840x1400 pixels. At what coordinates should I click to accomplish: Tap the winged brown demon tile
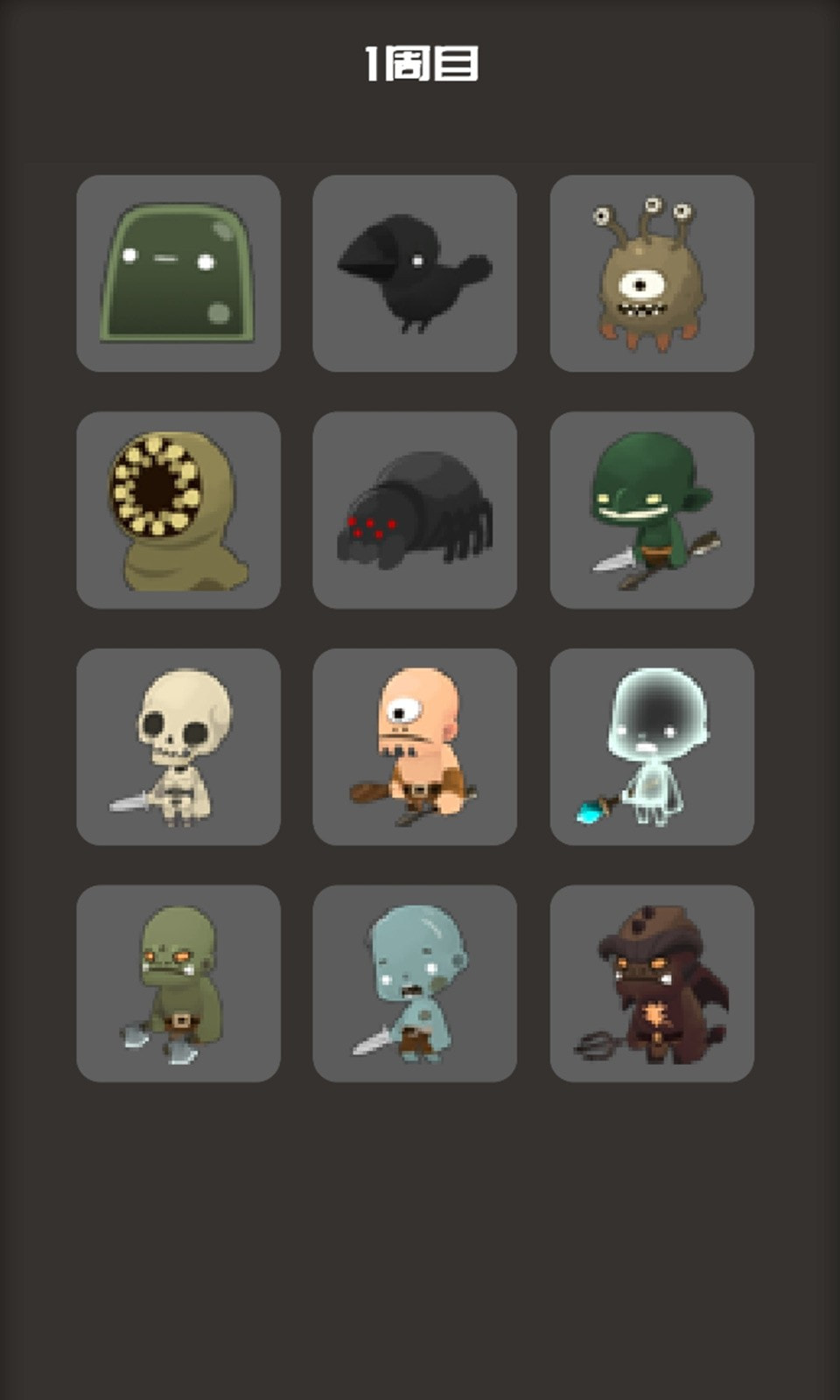(652, 983)
